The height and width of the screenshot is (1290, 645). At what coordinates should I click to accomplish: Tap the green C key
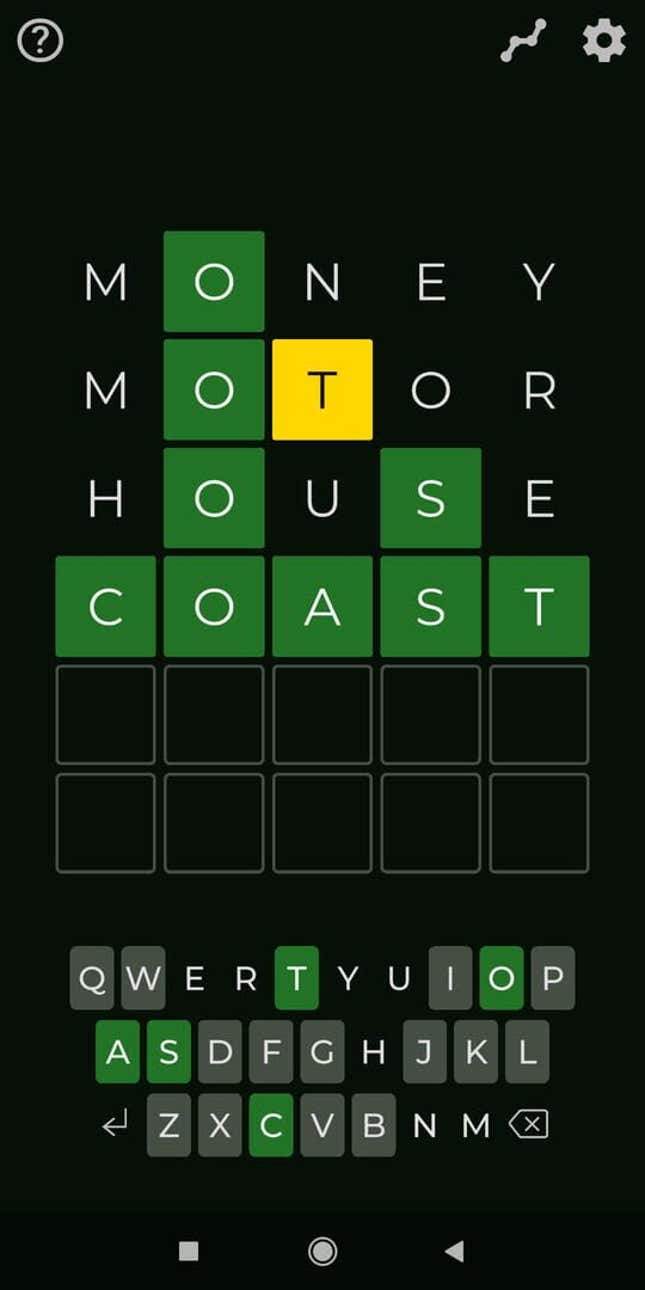(271, 1126)
